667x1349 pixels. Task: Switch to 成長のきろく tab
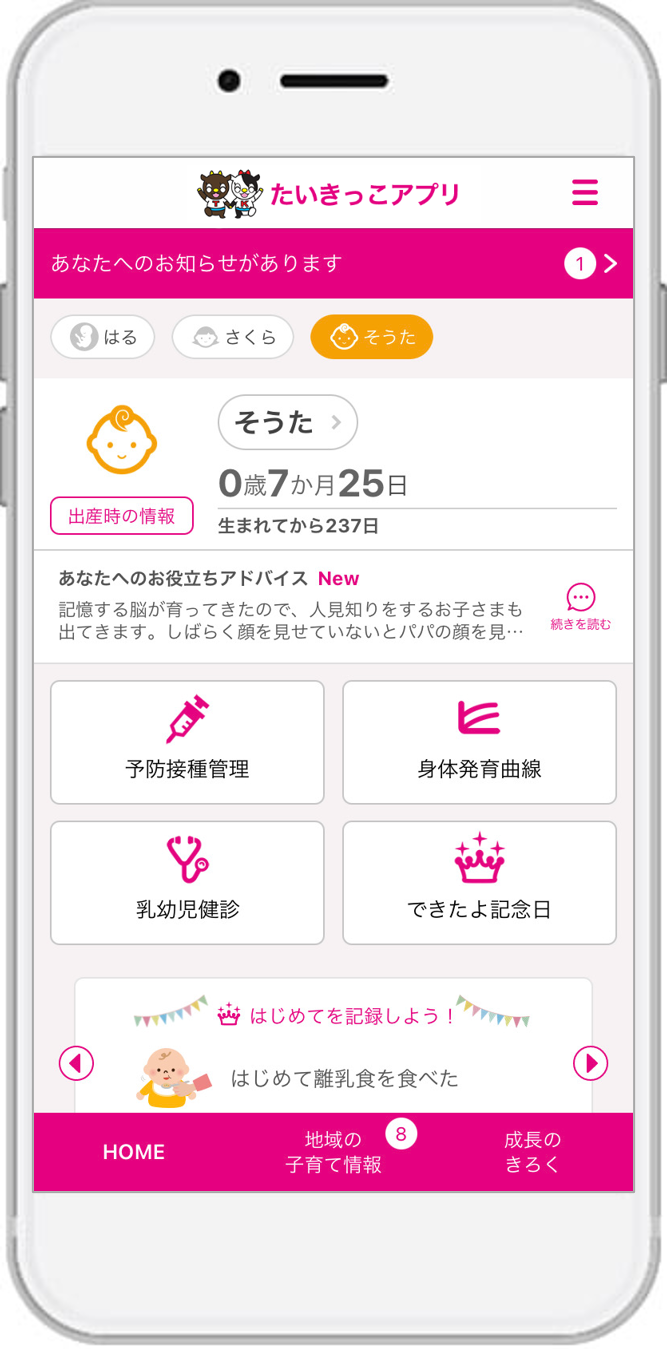coord(532,1152)
